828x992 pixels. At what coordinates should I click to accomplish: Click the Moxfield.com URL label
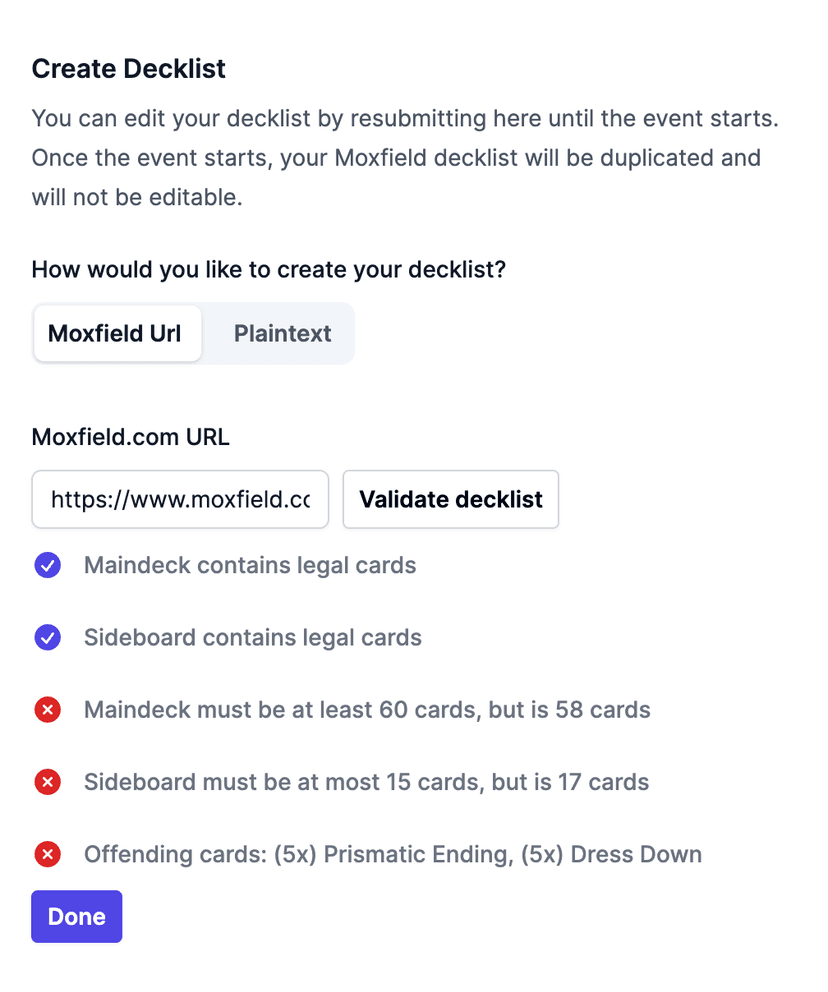[x=130, y=437]
